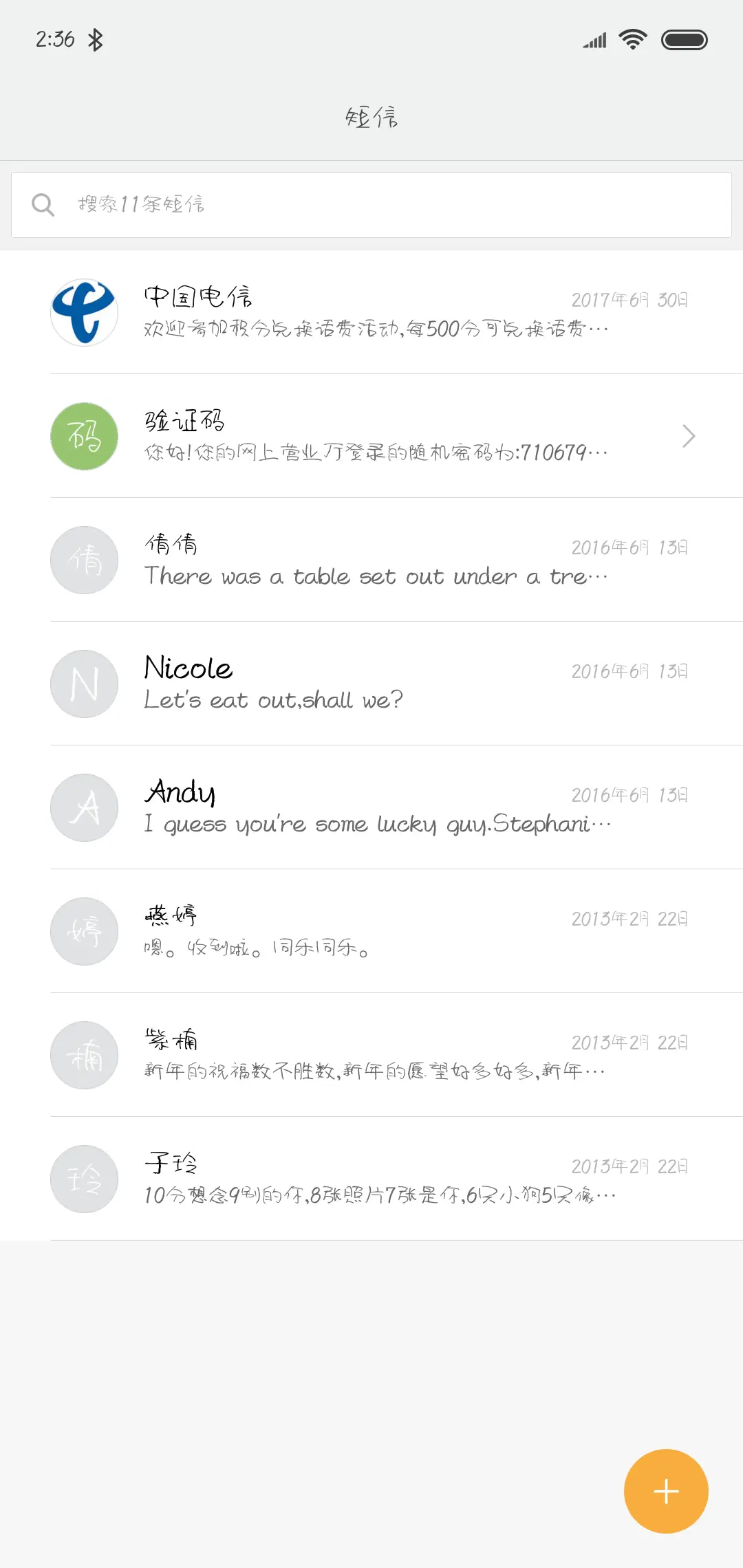
Task: Tap the 燕婷 contact avatar
Action: pyautogui.click(x=84, y=931)
